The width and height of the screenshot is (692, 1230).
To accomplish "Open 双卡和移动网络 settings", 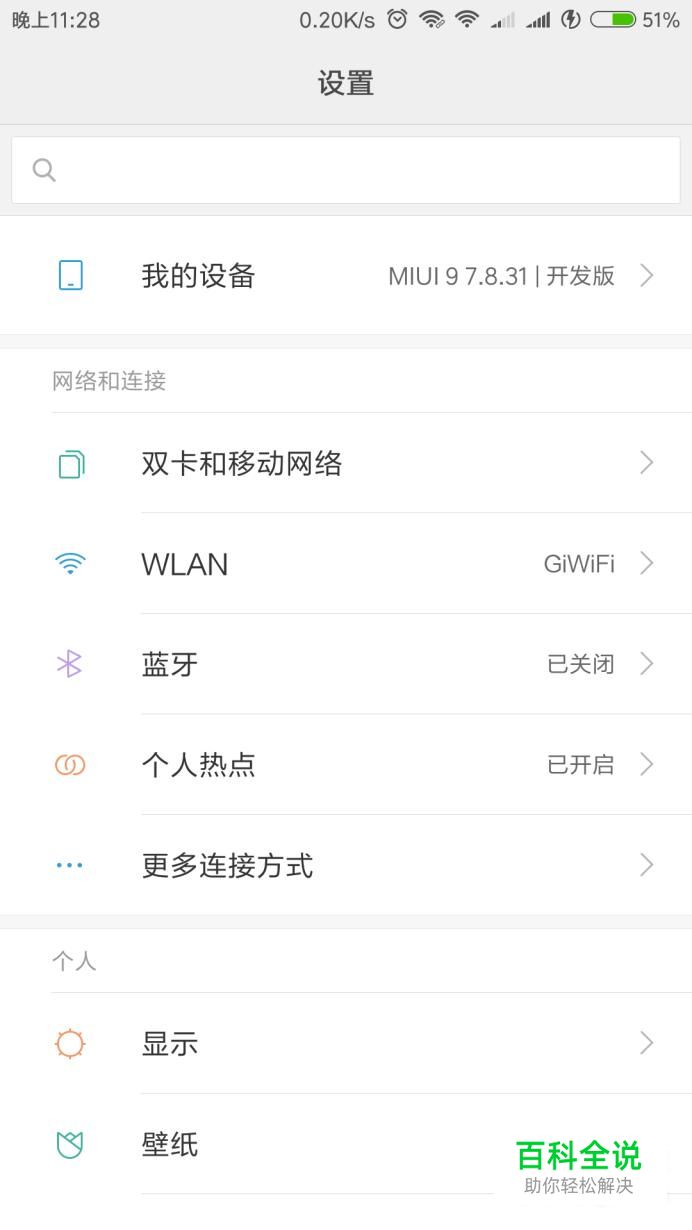I will [346, 463].
